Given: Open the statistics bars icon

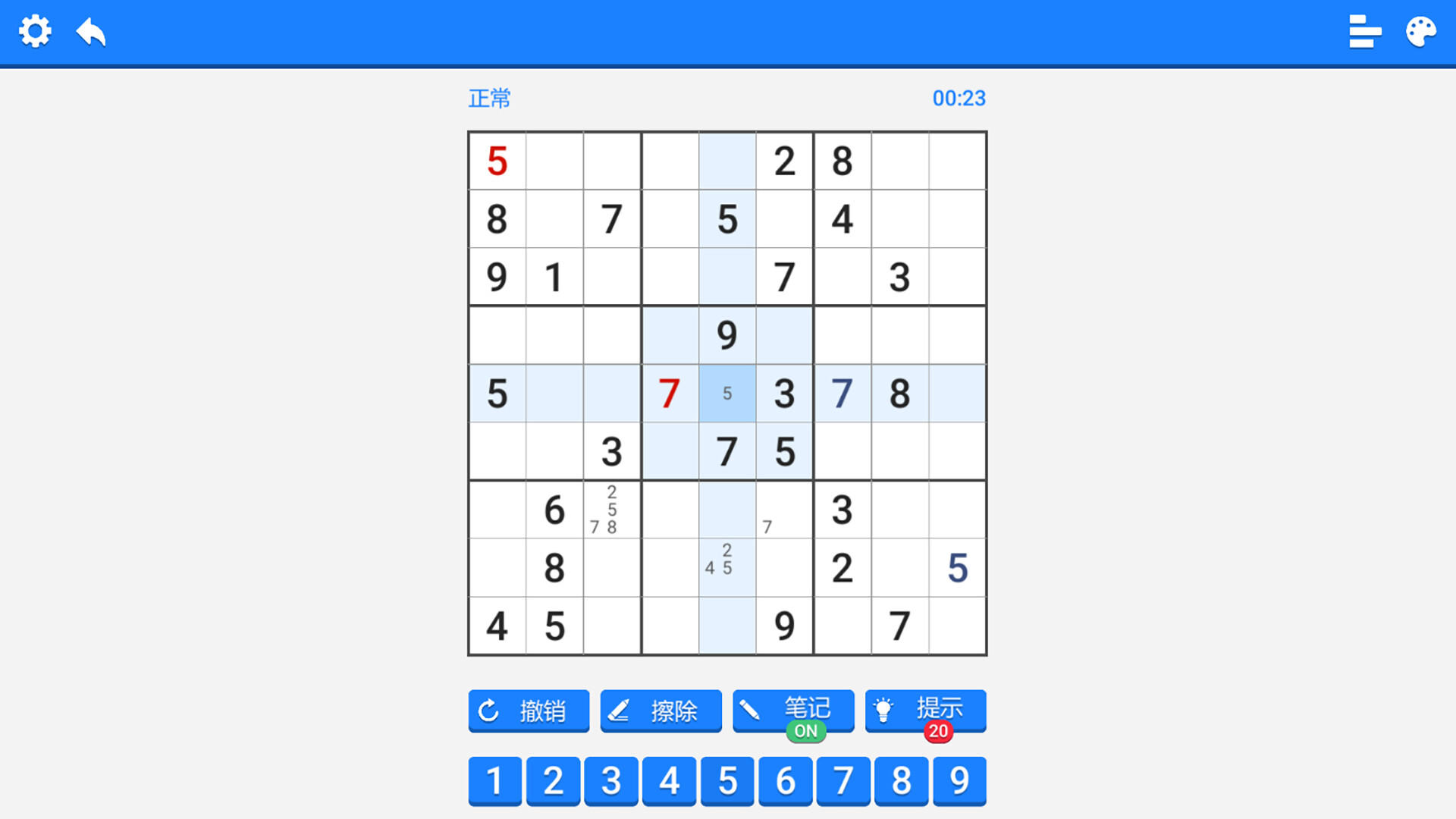Looking at the screenshot, I should coord(1364,32).
